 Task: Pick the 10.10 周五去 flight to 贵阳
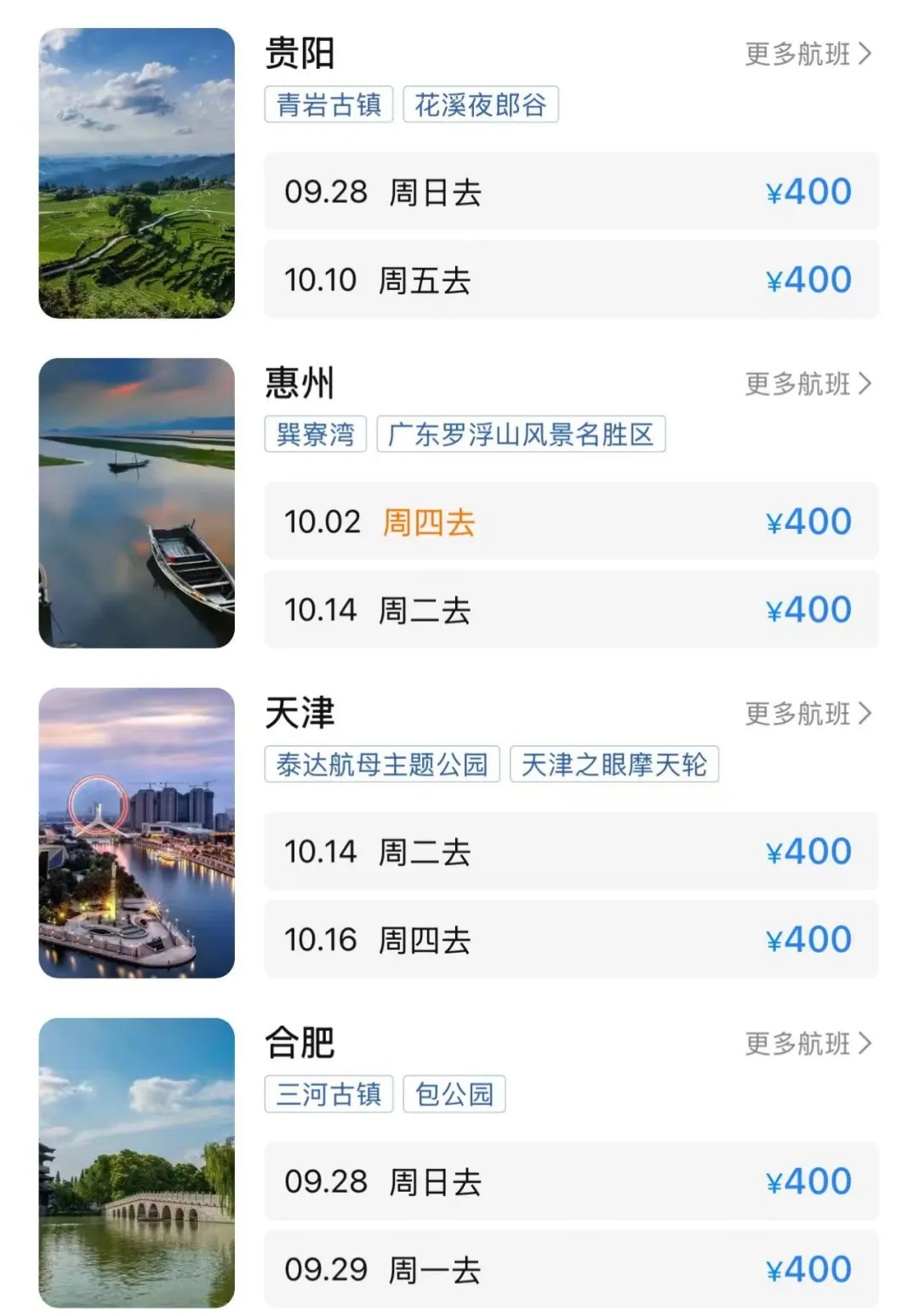[x=570, y=280]
